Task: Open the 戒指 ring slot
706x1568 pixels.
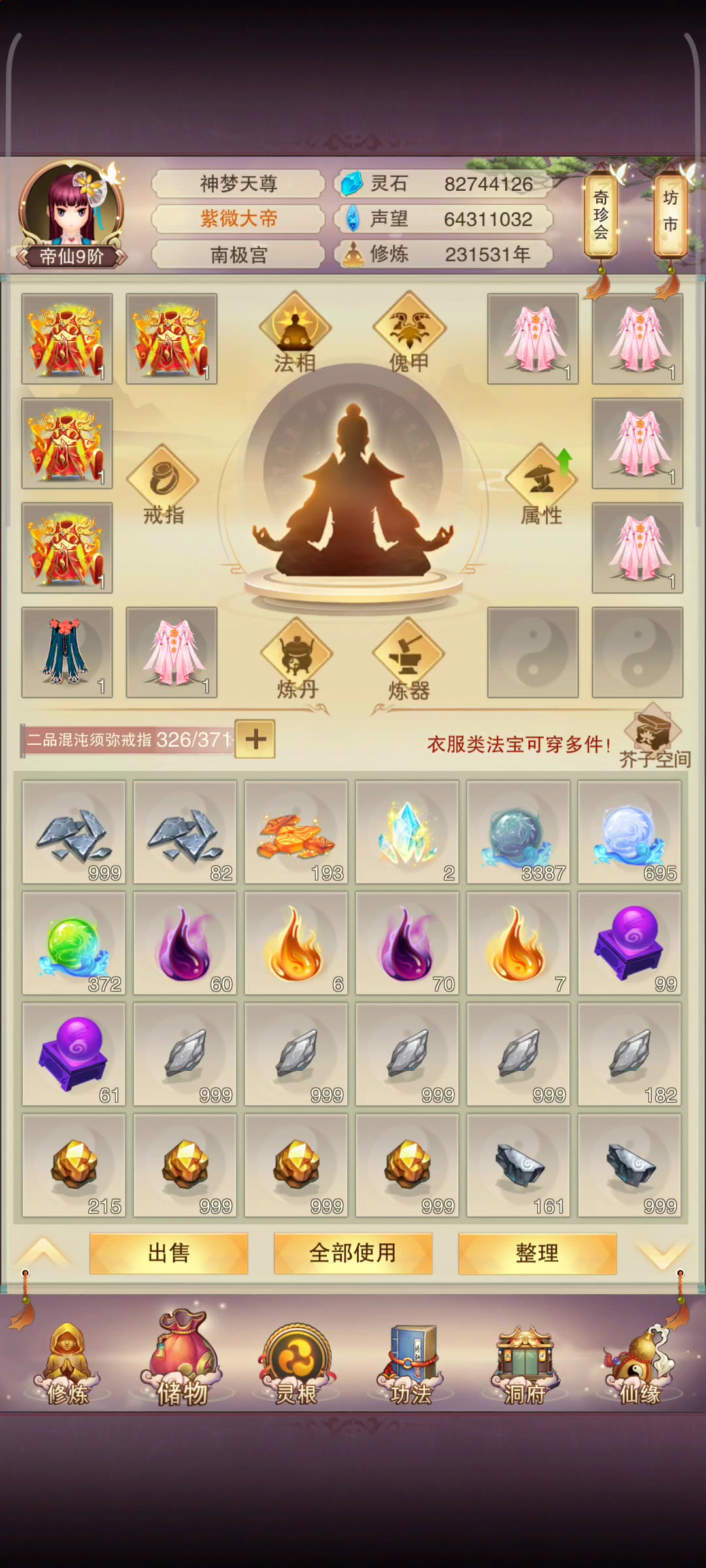Action: click(x=163, y=485)
